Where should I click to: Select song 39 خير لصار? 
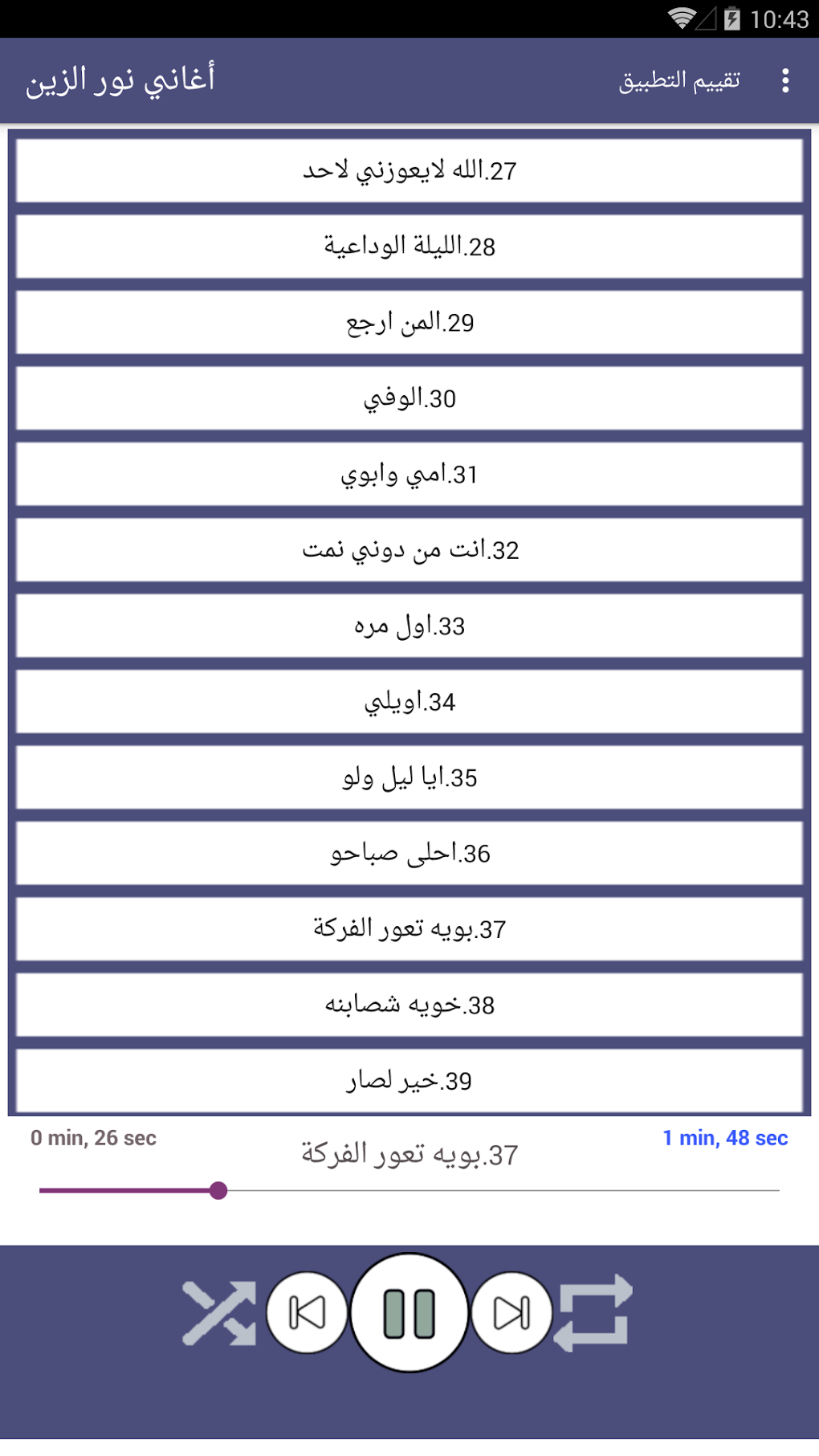click(409, 1080)
